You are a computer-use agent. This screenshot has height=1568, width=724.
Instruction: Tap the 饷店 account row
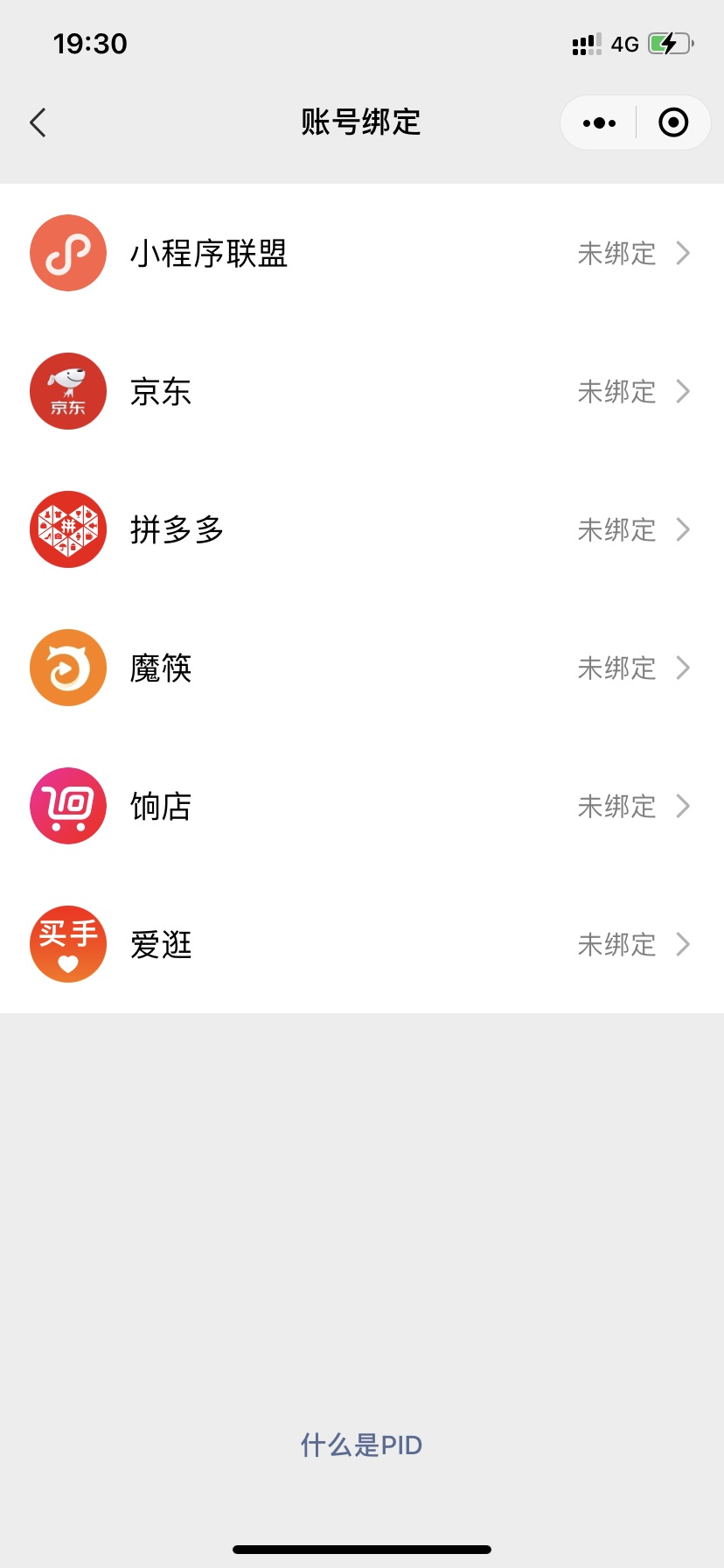362,807
